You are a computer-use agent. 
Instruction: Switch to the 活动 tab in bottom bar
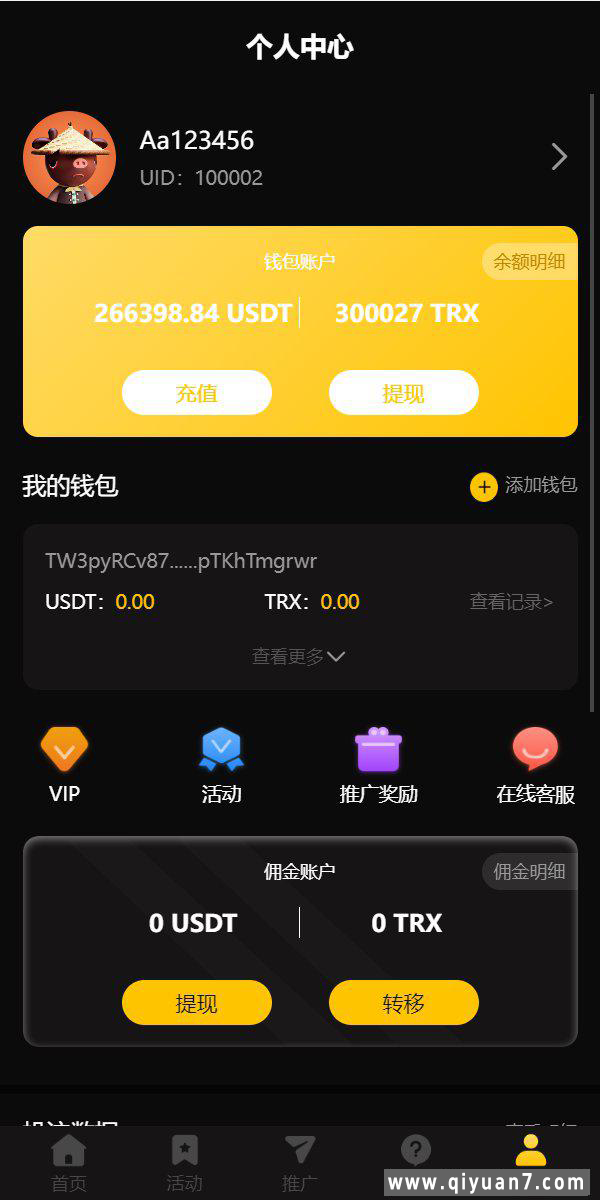click(184, 1164)
